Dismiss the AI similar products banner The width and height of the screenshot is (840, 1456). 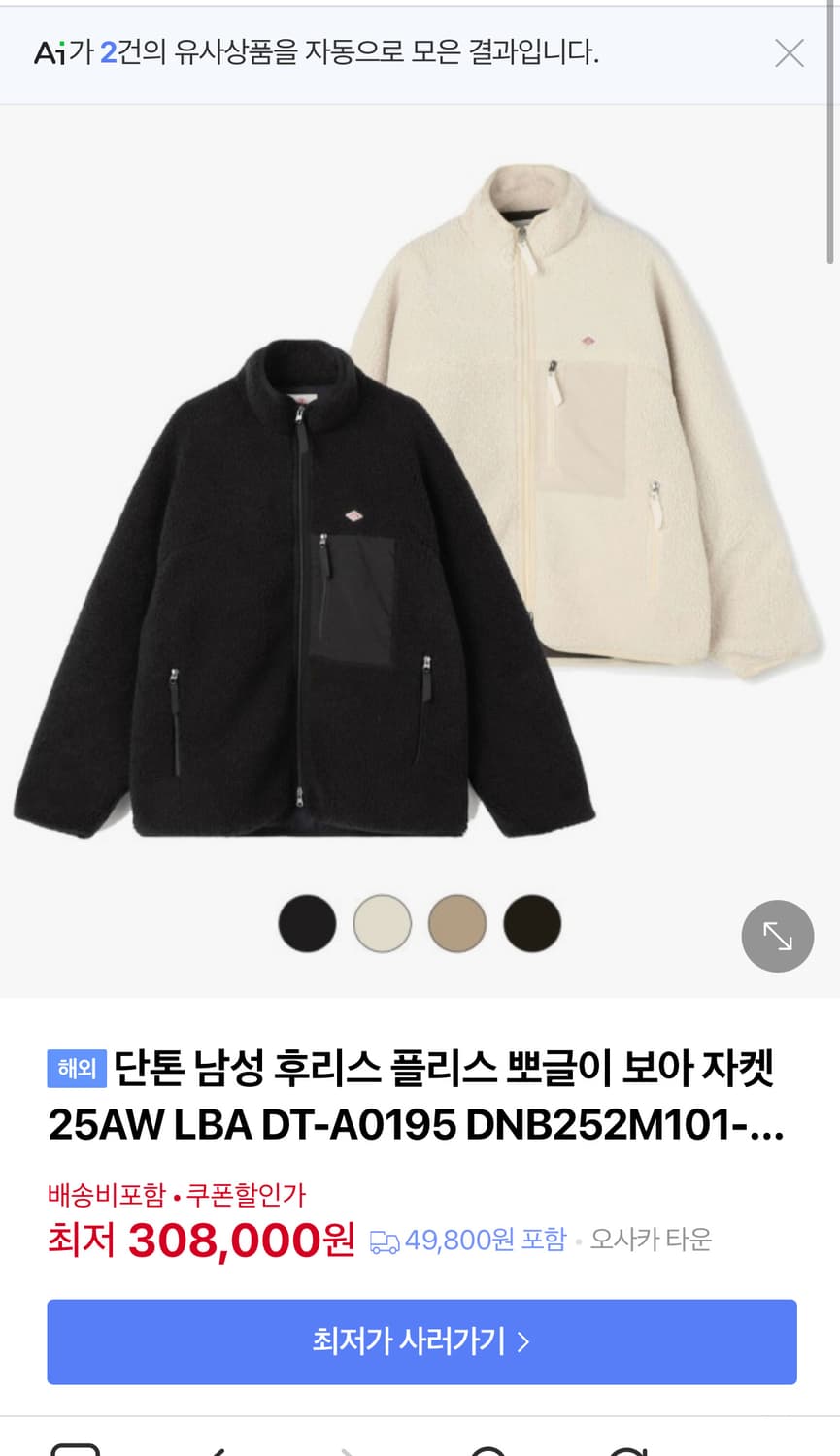coord(790,53)
